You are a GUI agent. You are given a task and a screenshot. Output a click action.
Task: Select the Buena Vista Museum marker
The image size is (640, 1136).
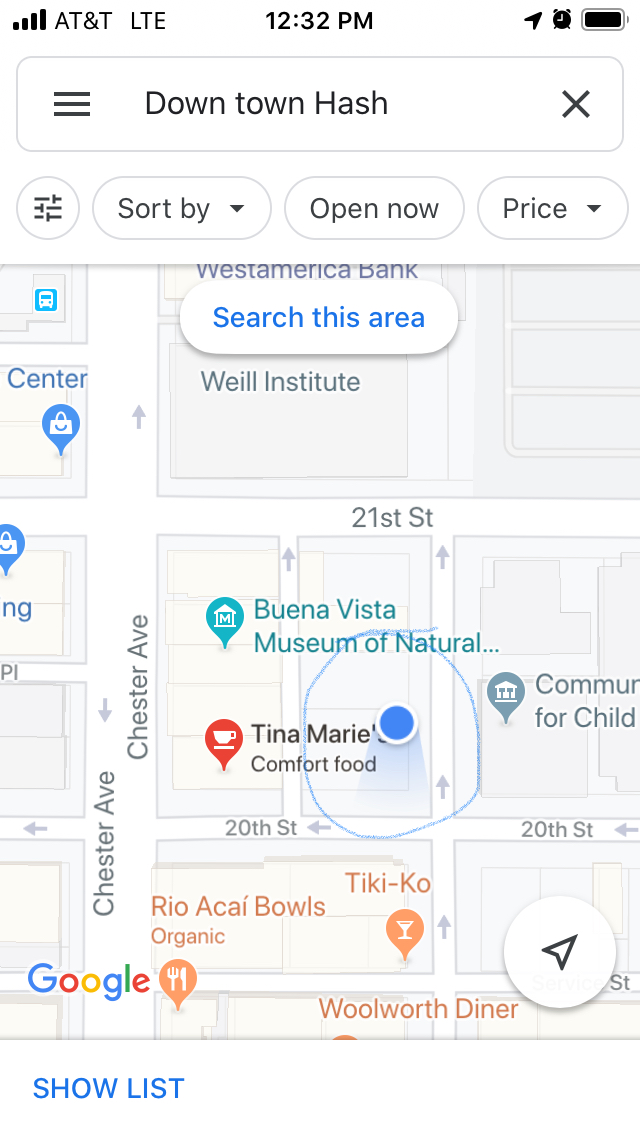click(x=224, y=619)
